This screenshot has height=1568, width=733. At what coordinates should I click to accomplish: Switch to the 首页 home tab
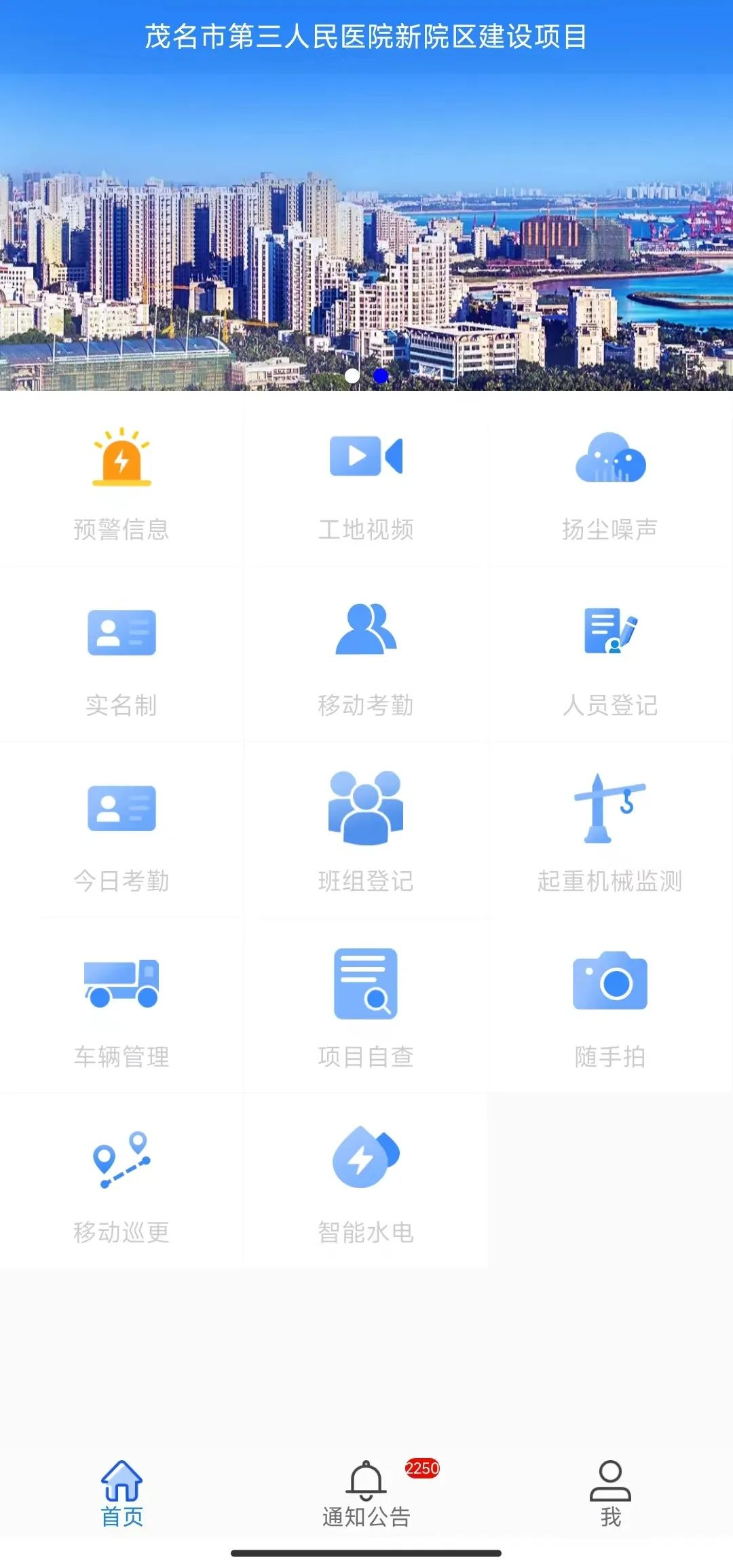(x=122, y=1493)
